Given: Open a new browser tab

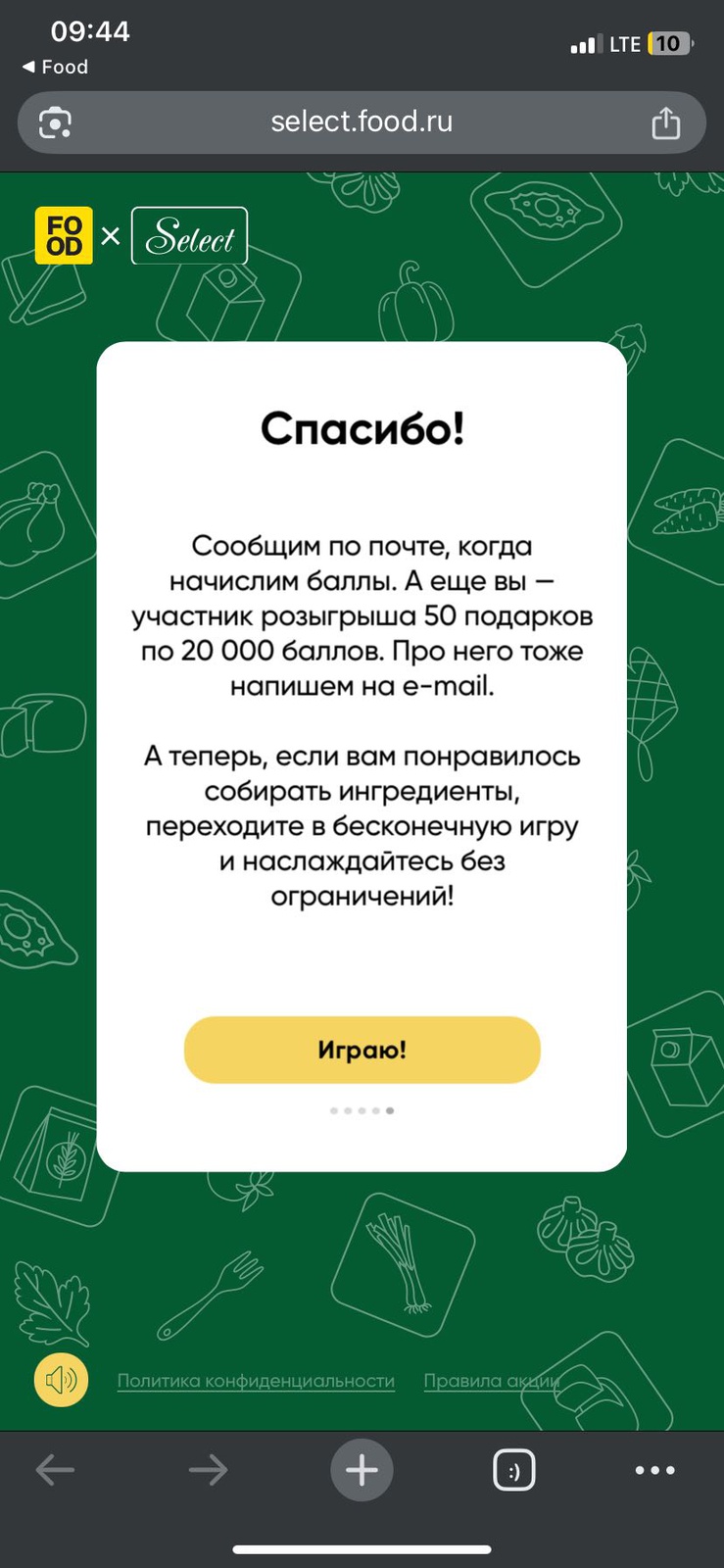Looking at the screenshot, I should [x=362, y=1469].
